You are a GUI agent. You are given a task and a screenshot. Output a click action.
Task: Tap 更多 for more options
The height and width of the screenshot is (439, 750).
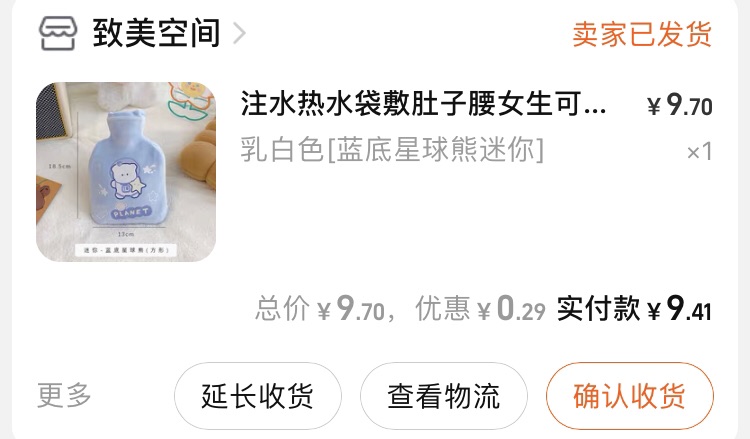click(65, 395)
